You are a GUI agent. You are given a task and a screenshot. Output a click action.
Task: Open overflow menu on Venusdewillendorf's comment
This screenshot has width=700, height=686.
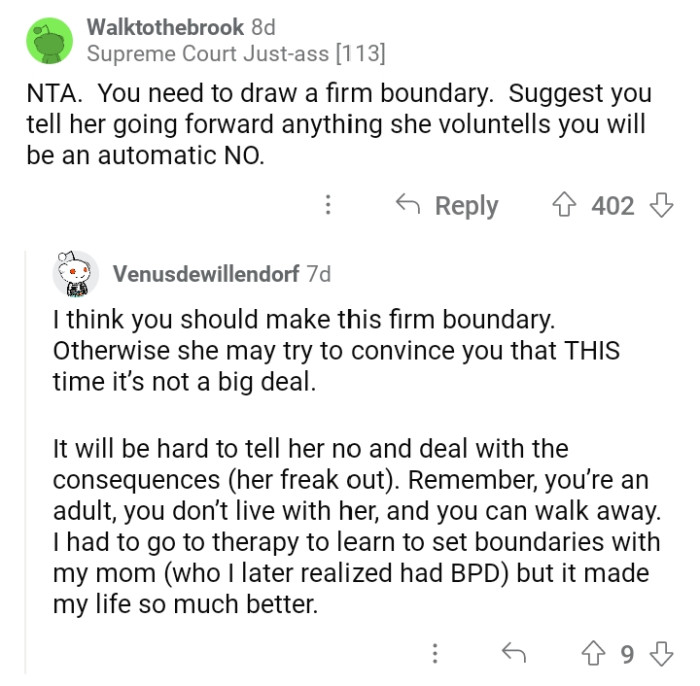tap(435, 655)
